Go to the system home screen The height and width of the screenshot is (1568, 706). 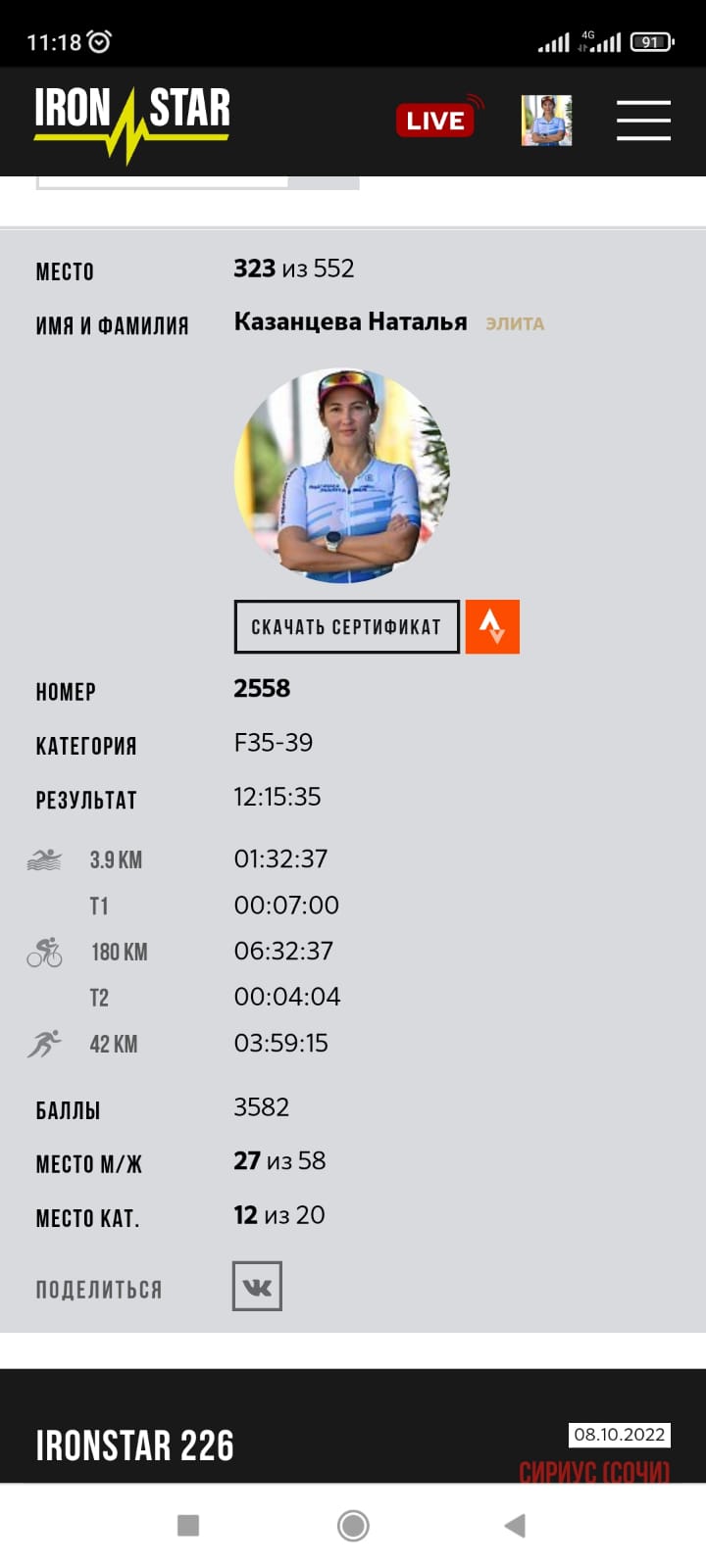click(x=353, y=1525)
